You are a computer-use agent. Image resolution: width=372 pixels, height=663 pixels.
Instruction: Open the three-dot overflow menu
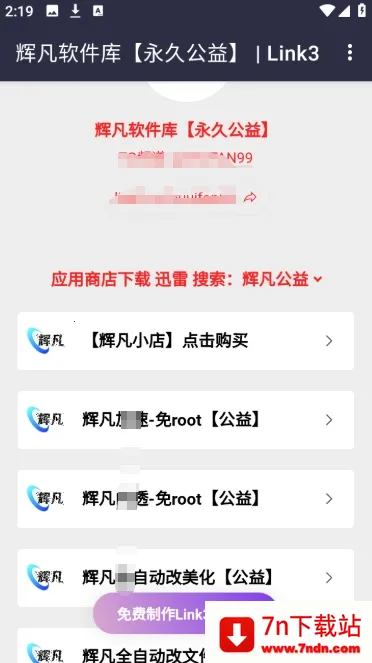[x=350, y=53]
